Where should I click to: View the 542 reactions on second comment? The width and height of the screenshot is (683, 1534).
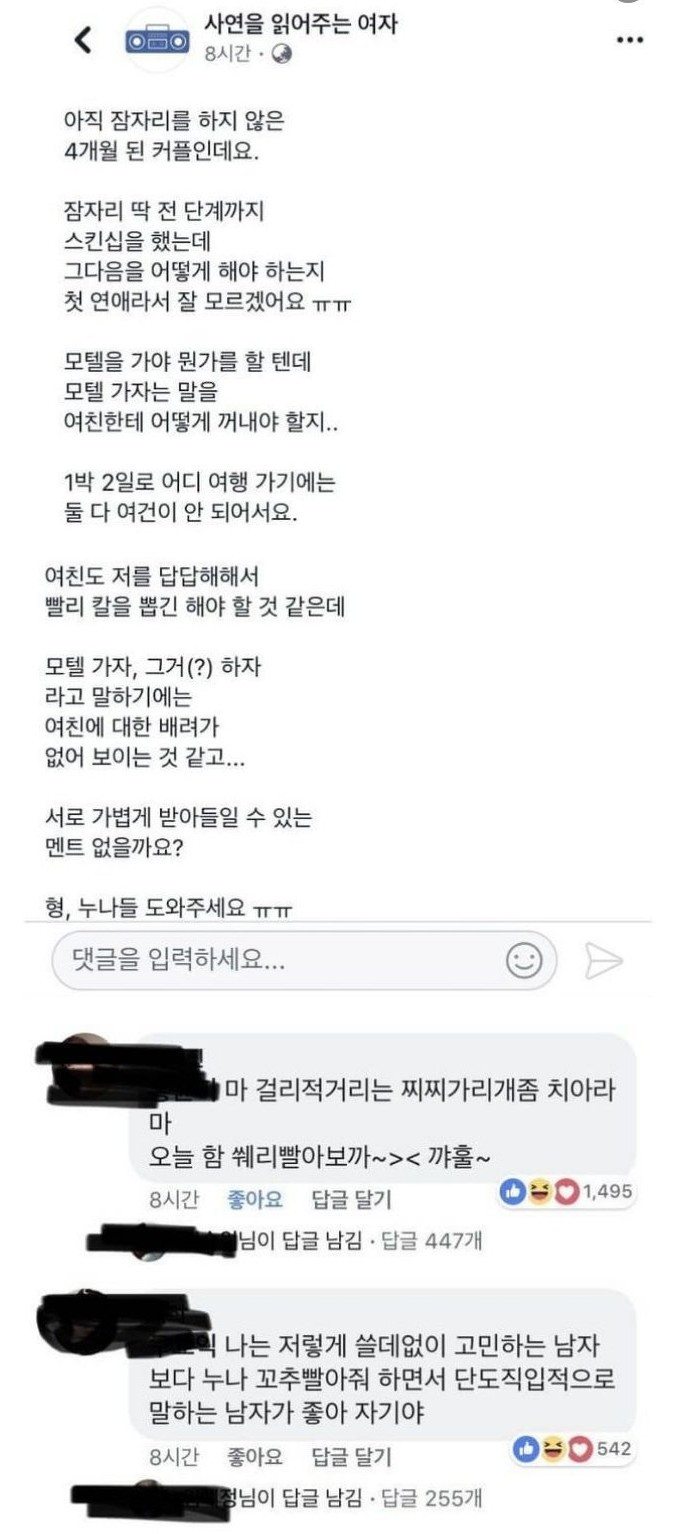(574, 1449)
